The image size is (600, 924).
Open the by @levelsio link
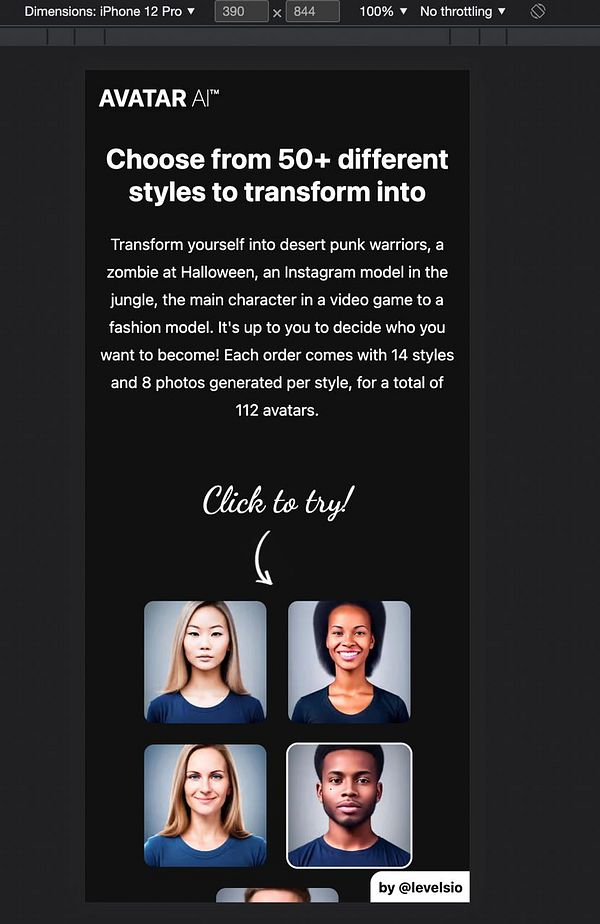[420, 887]
